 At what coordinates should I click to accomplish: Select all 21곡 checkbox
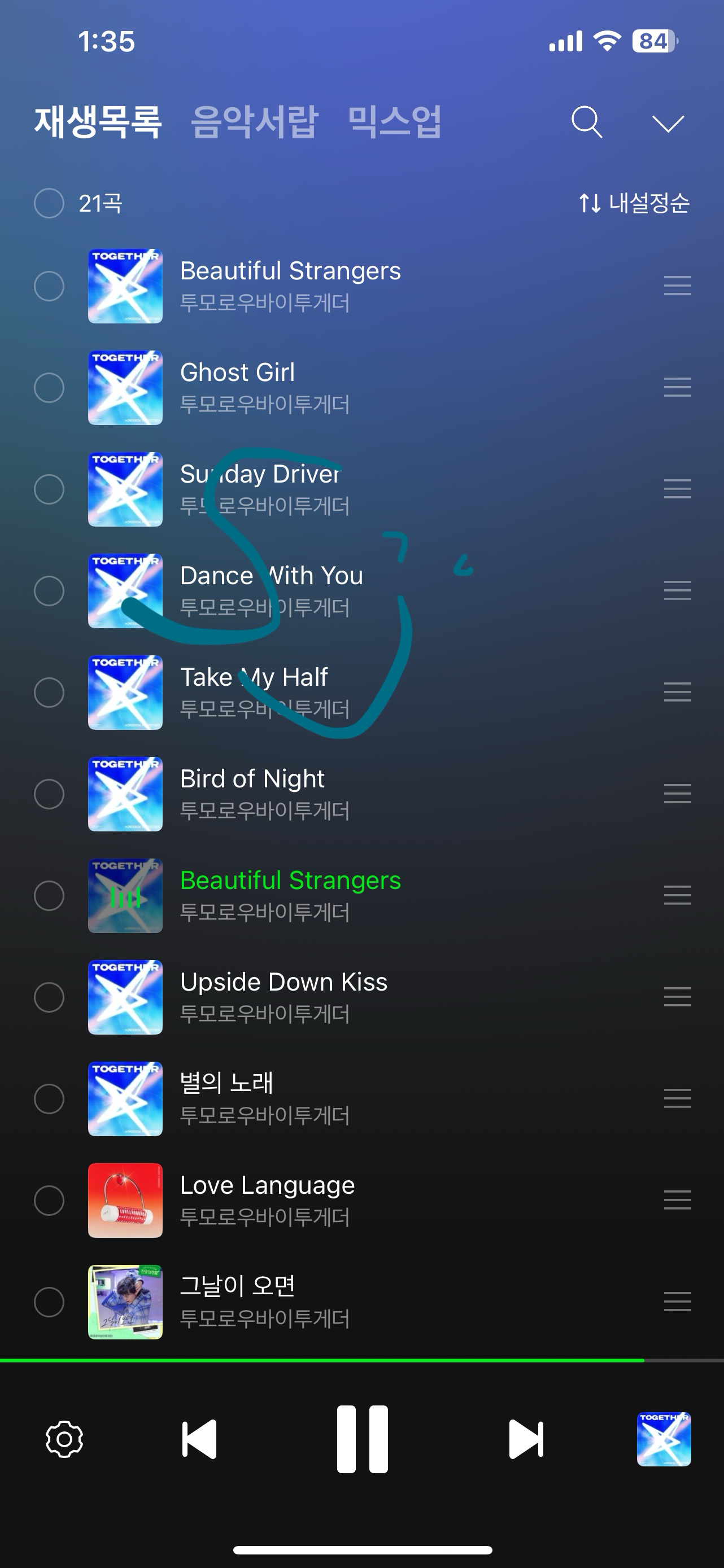pyautogui.click(x=49, y=203)
